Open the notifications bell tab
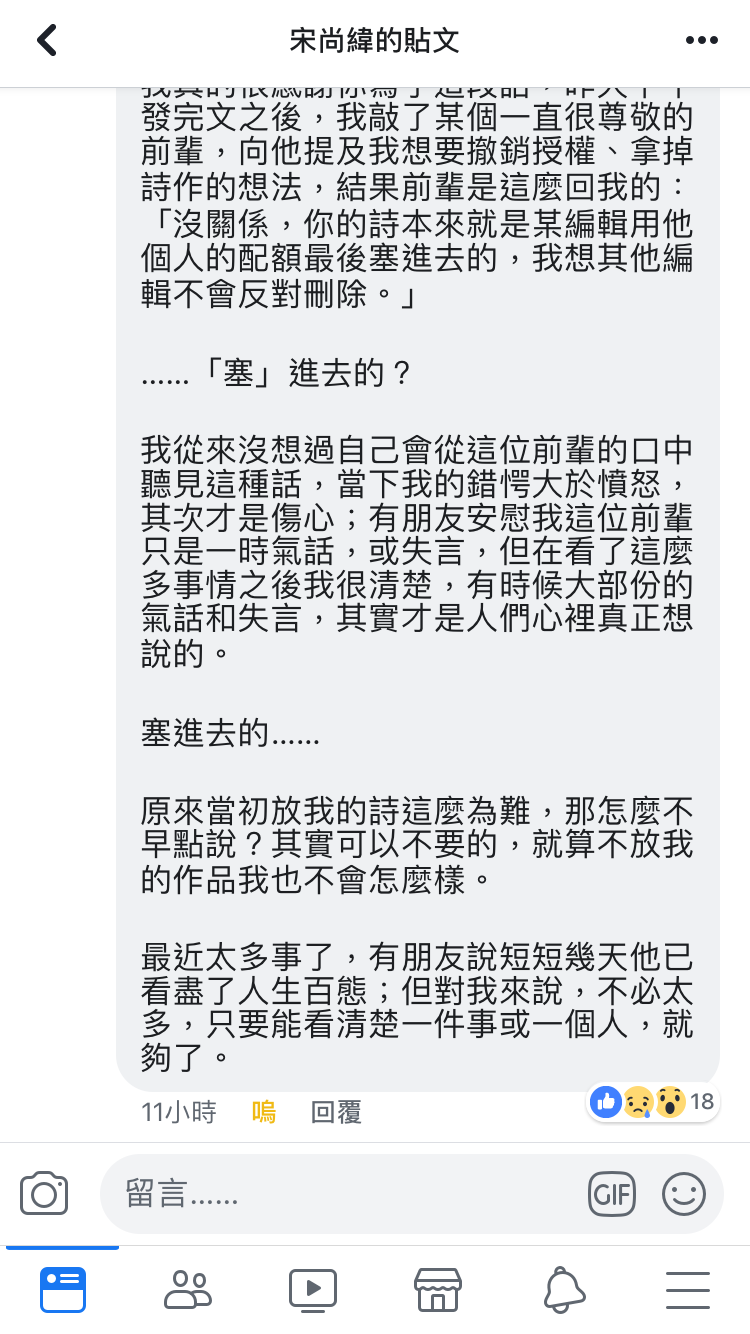 point(564,1290)
